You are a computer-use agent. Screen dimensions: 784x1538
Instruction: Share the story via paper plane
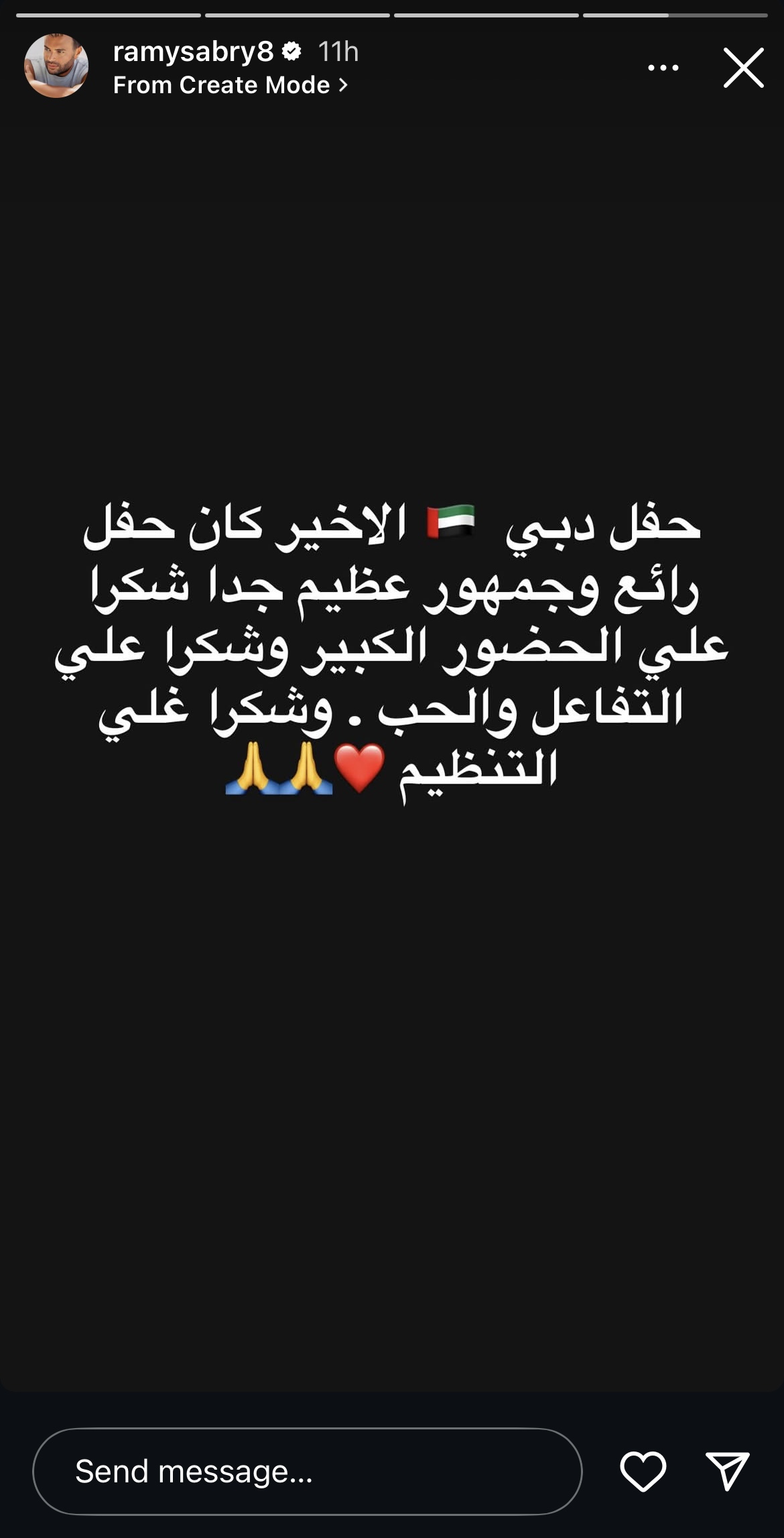[x=727, y=1472]
